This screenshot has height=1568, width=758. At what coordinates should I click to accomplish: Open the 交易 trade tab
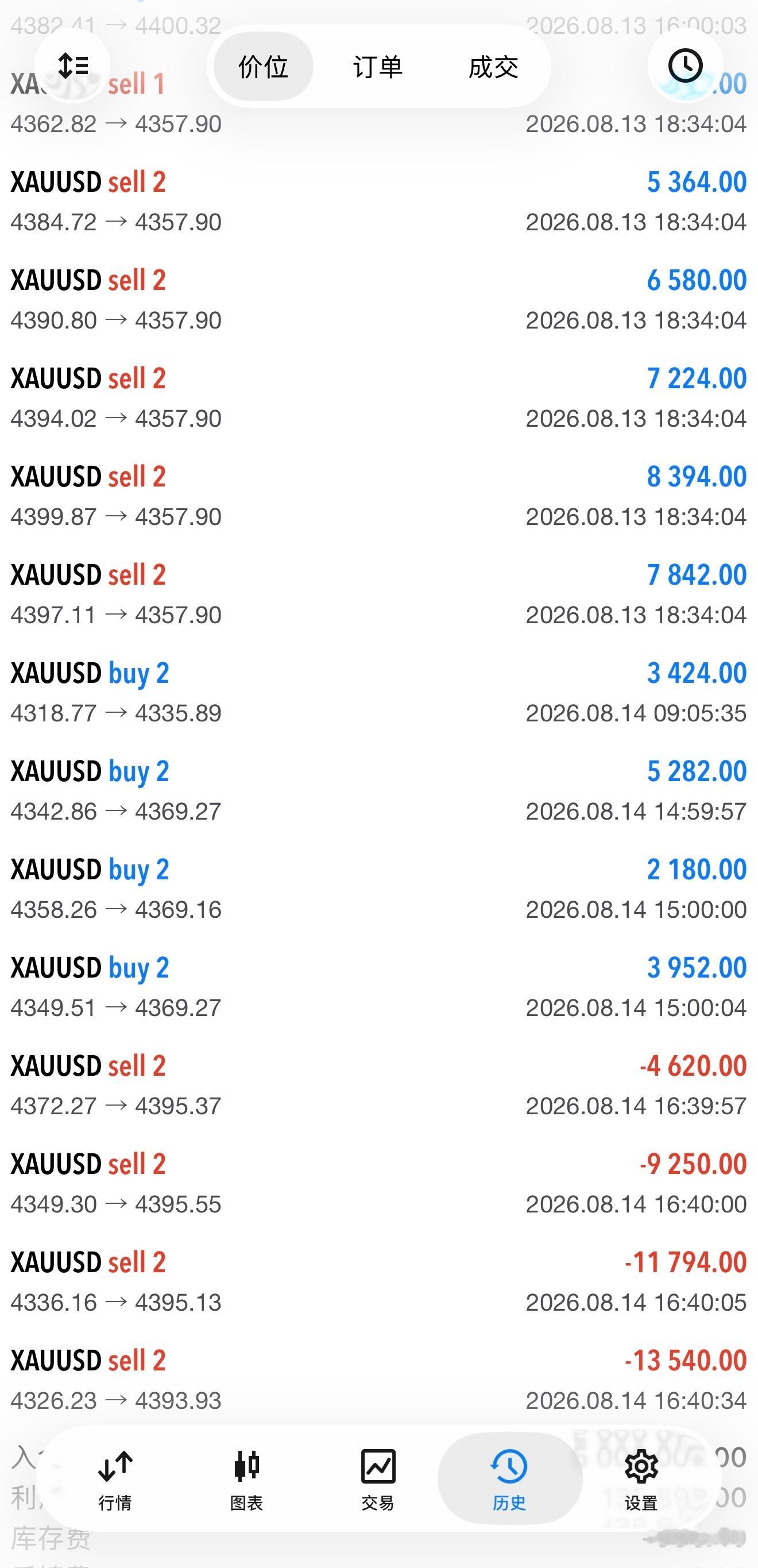point(378,1481)
